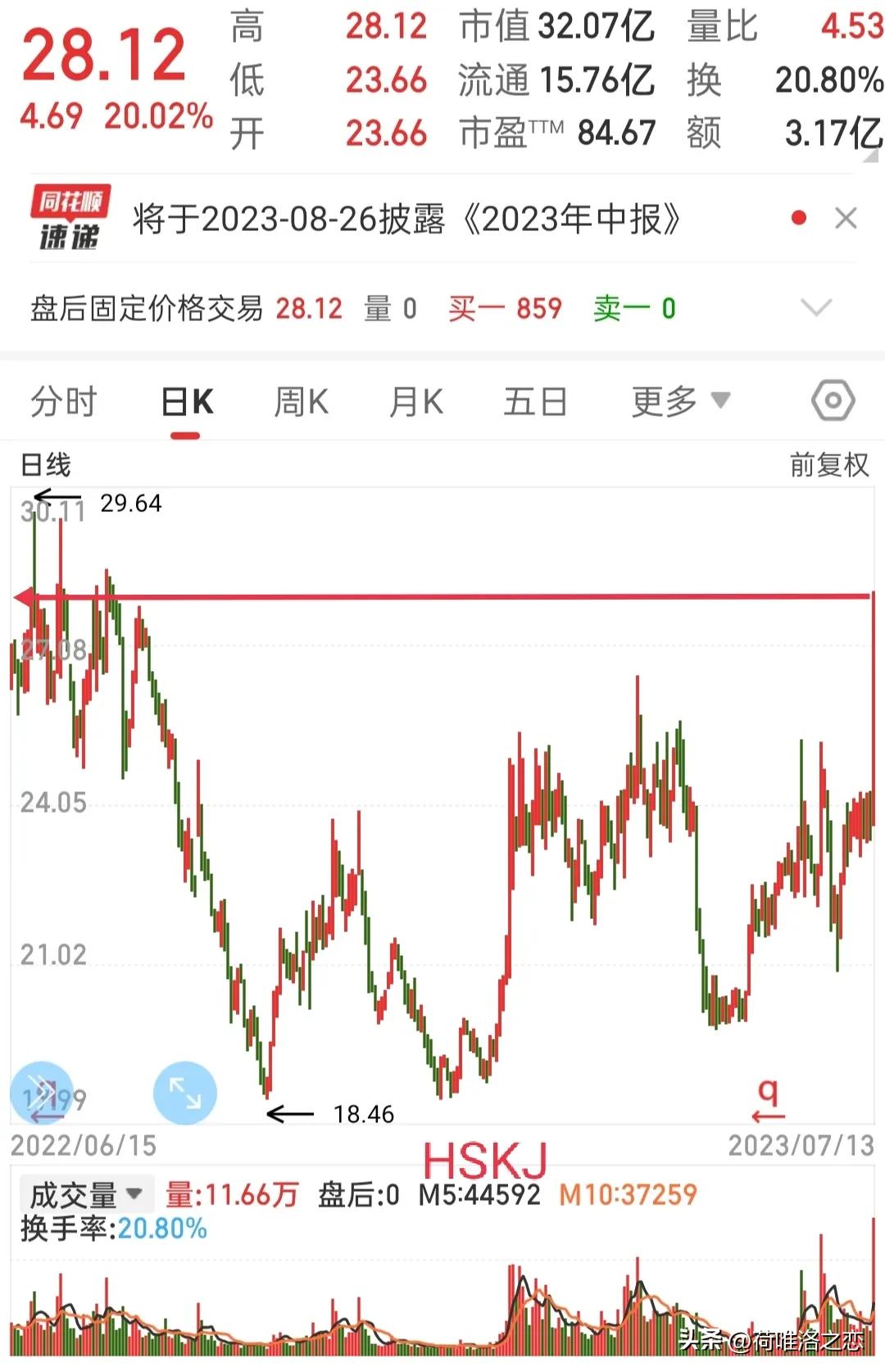The width and height of the screenshot is (885, 1372).
Task: Expand the 更多 chart period dropdown
Action: click(678, 401)
